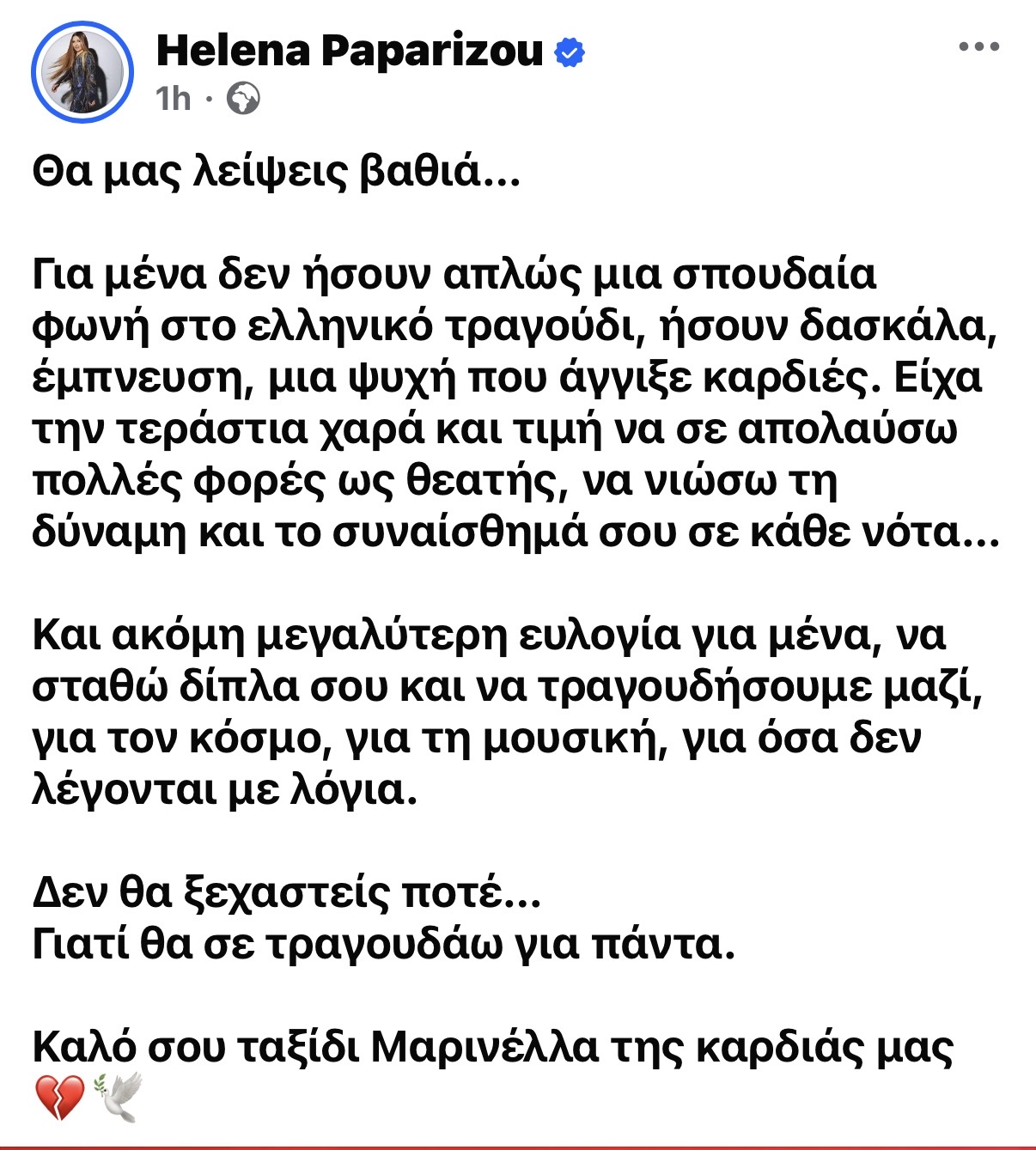Open Helena Paparizou's profile picture
The width and height of the screenshot is (1036, 1150).
pos(82,72)
